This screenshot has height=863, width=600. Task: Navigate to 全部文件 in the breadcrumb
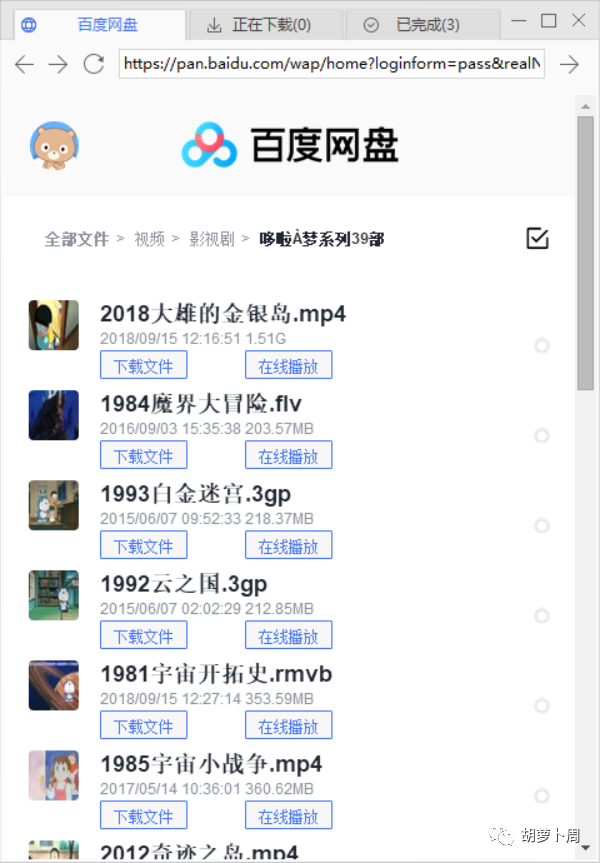click(x=76, y=239)
